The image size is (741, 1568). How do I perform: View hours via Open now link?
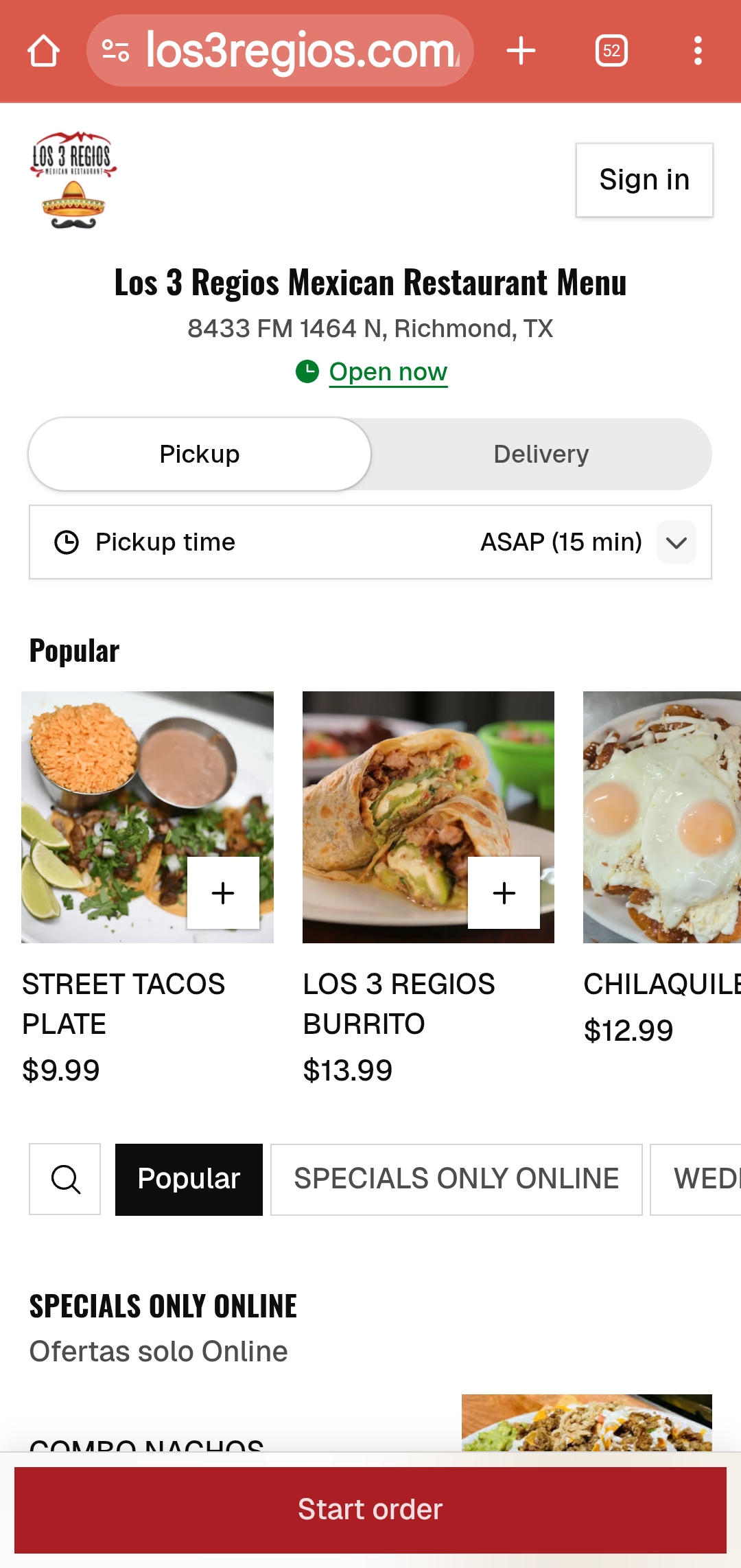[x=388, y=372]
